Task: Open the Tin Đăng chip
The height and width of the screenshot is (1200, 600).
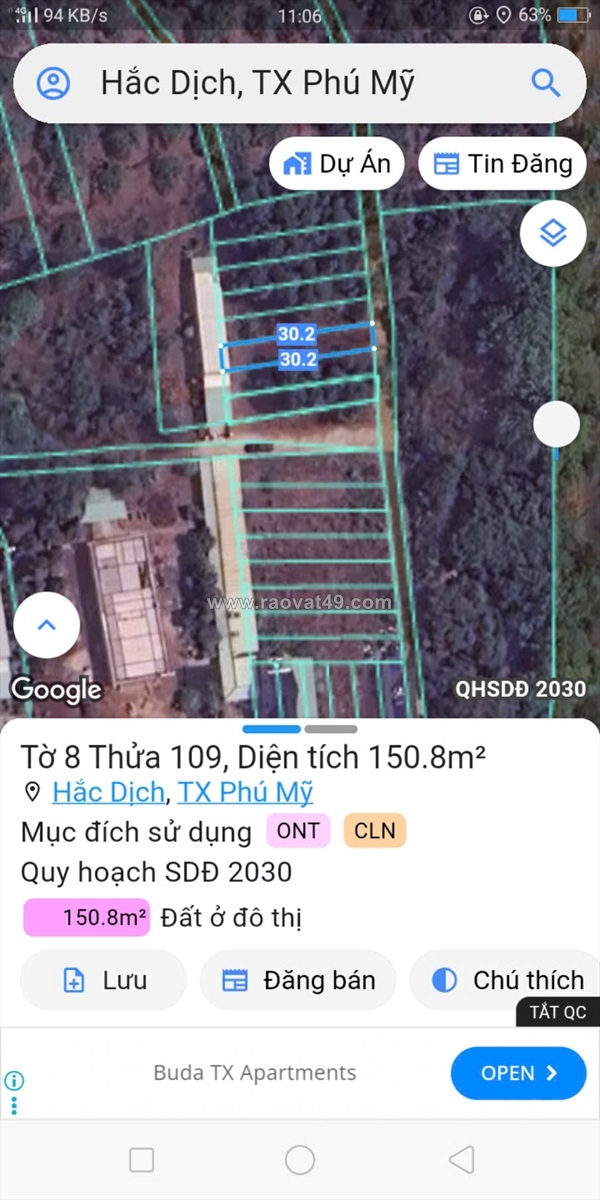Action: click(x=503, y=164)
